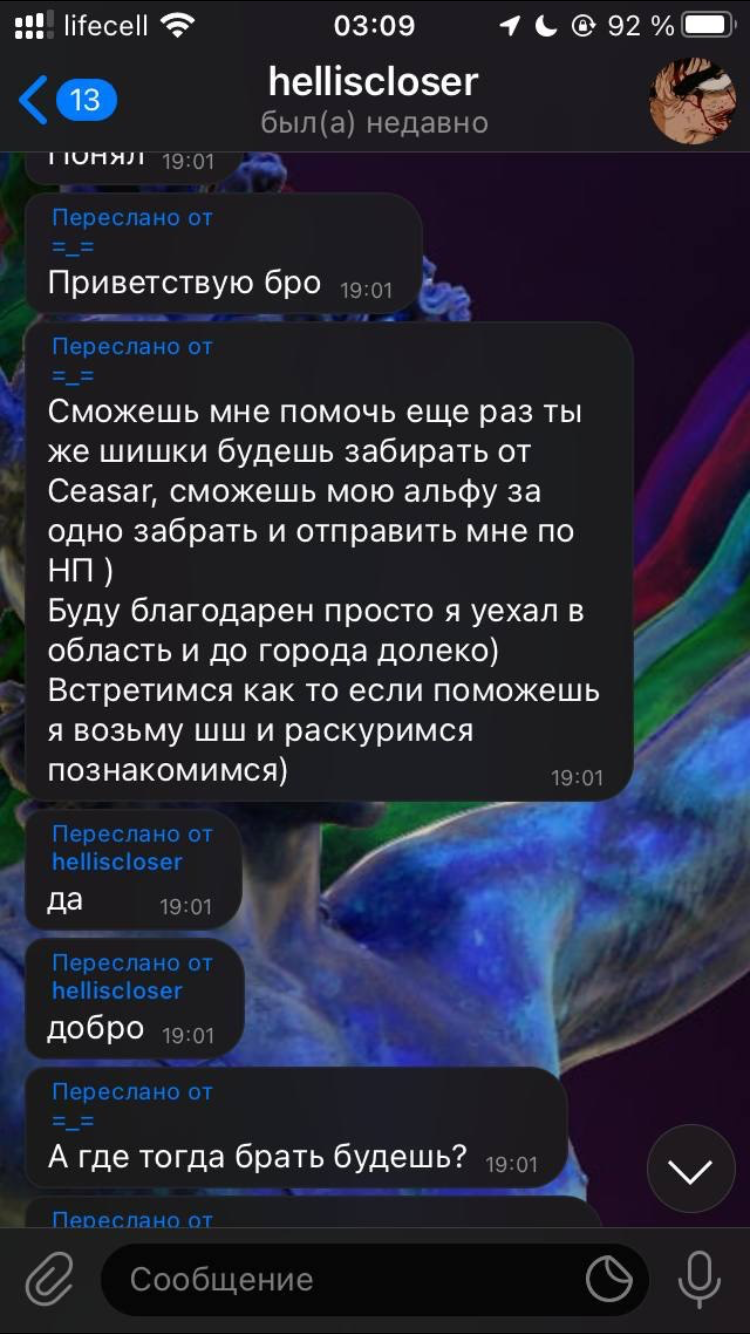Open chat info via helliscloser title
Viewport: 750px width, 1334px height.
374,83
